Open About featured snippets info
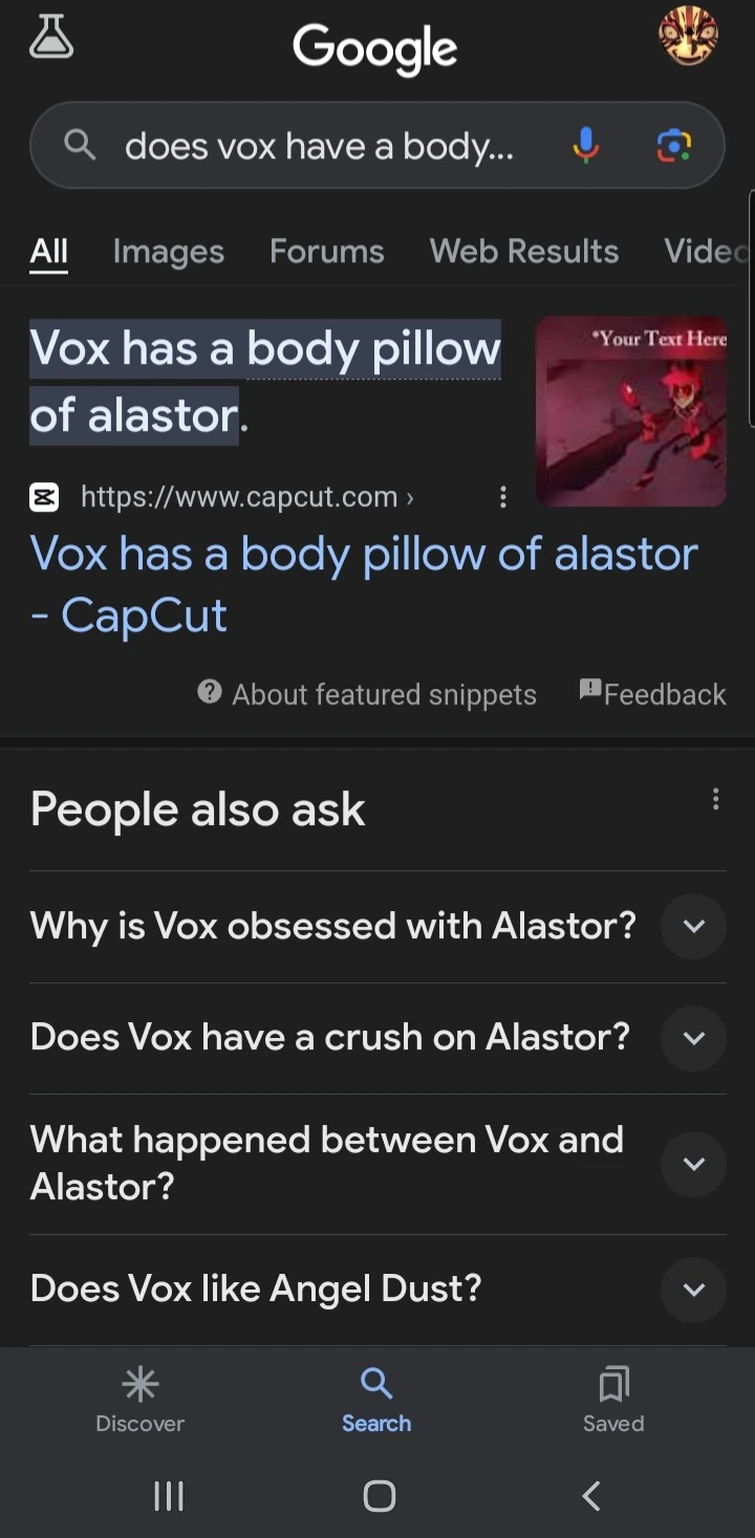This screenshot has width=755, height=1538. click(x=367, y=694)
